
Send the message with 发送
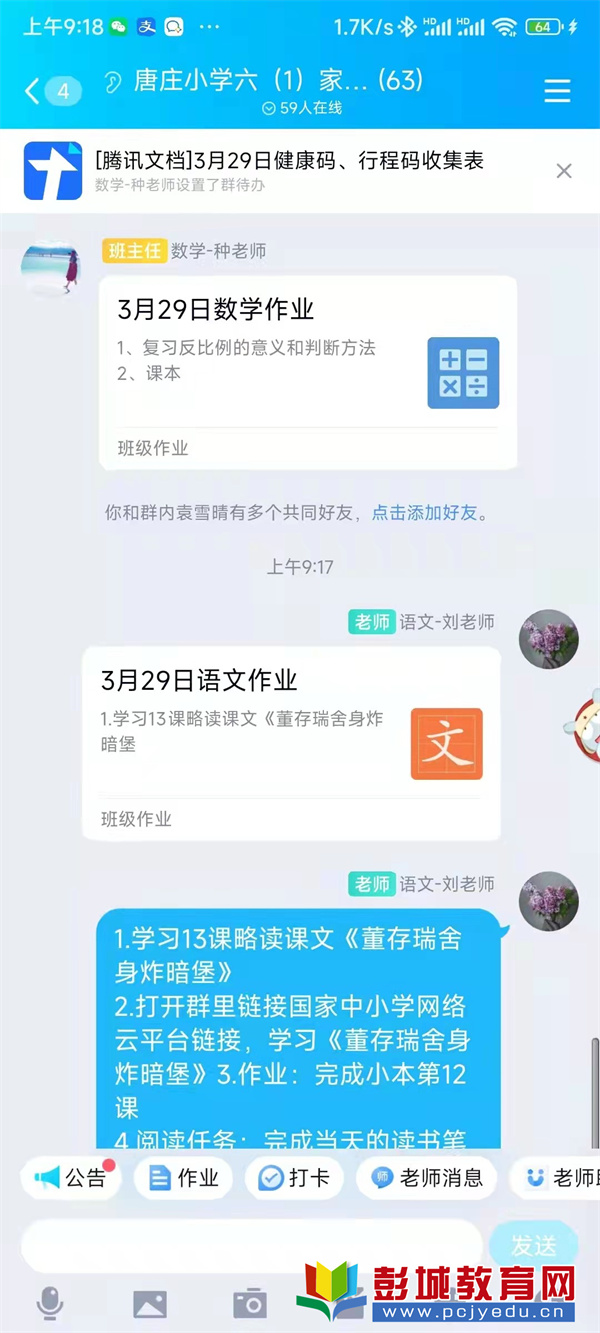[x=533, y=1245]
